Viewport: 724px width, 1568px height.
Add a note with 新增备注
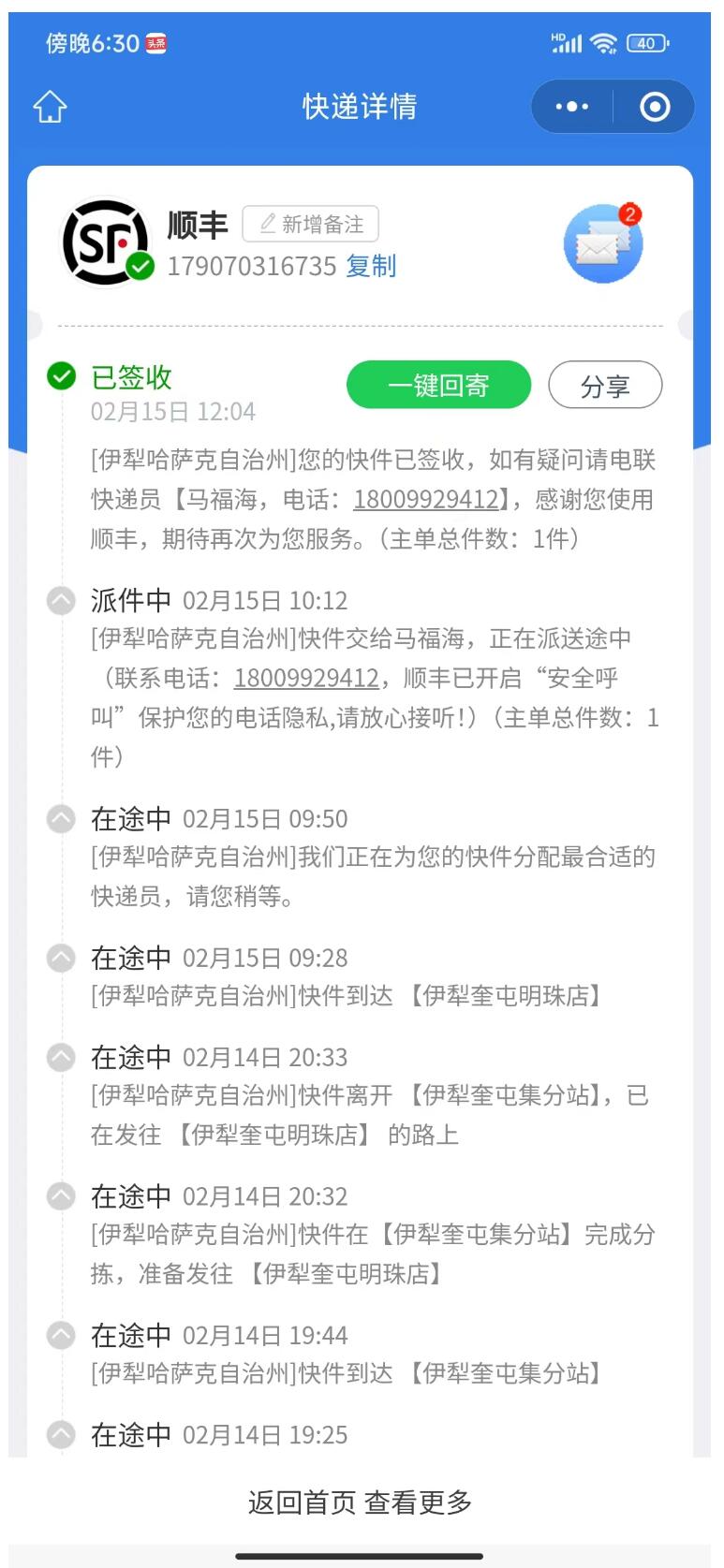311,225
